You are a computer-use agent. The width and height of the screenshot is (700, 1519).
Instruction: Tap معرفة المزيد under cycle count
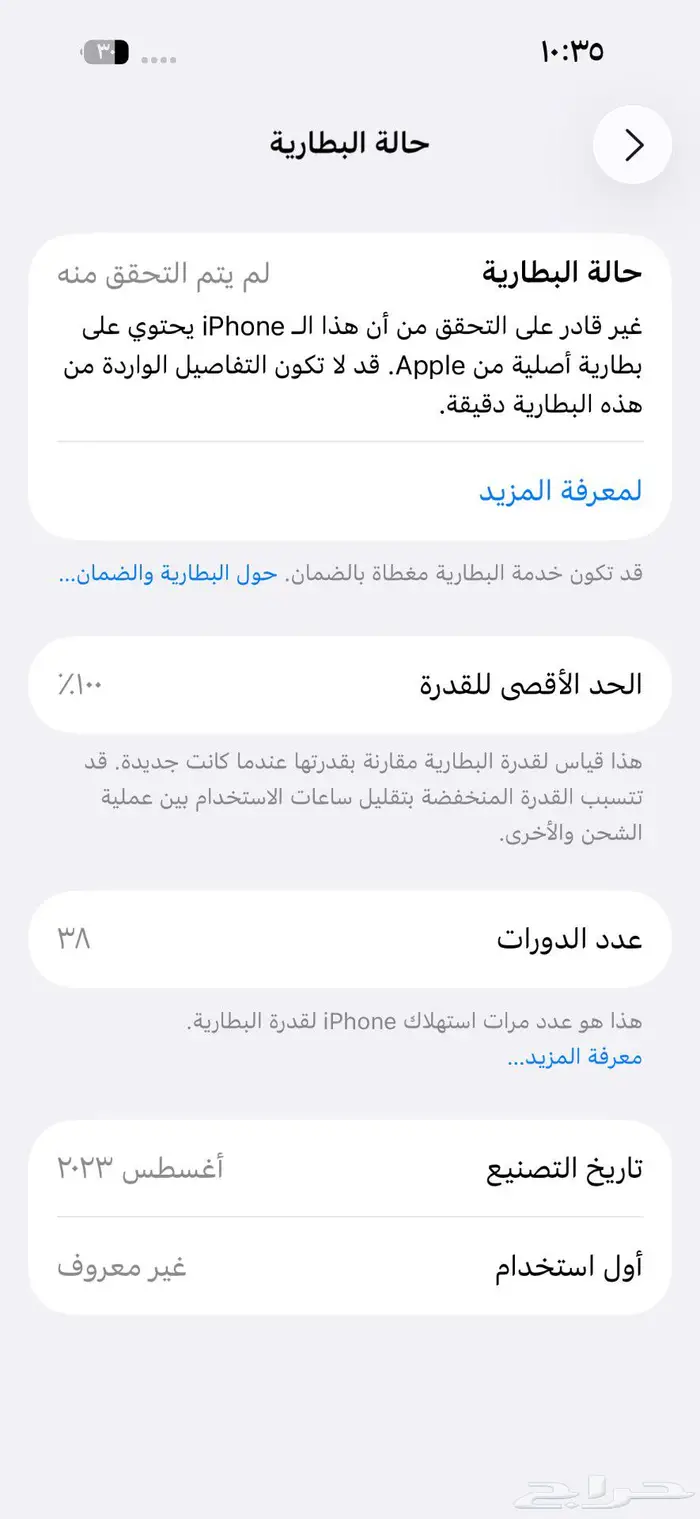pyautogui.click(x=574, y=1057)
